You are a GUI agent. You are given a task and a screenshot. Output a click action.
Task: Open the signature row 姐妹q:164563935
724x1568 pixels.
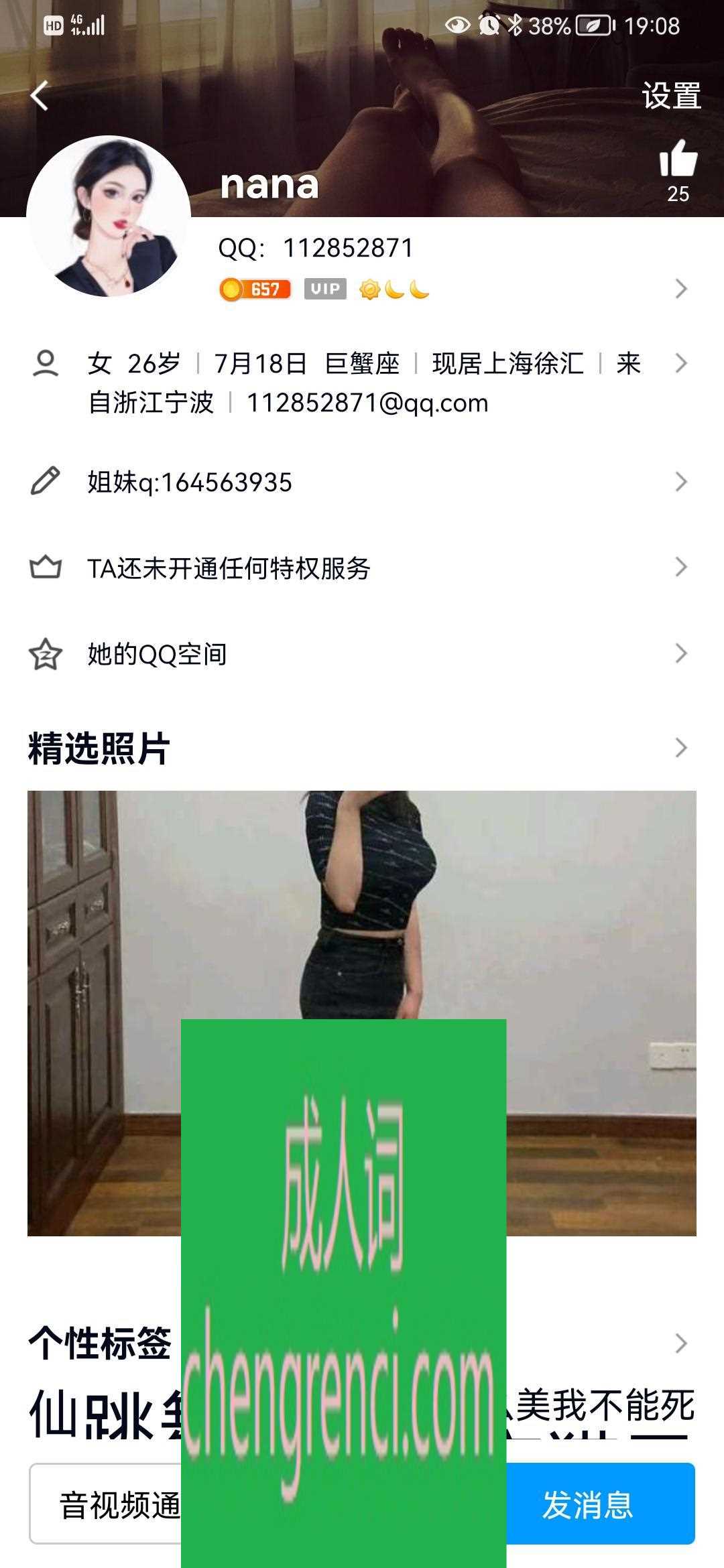(362, 482)
